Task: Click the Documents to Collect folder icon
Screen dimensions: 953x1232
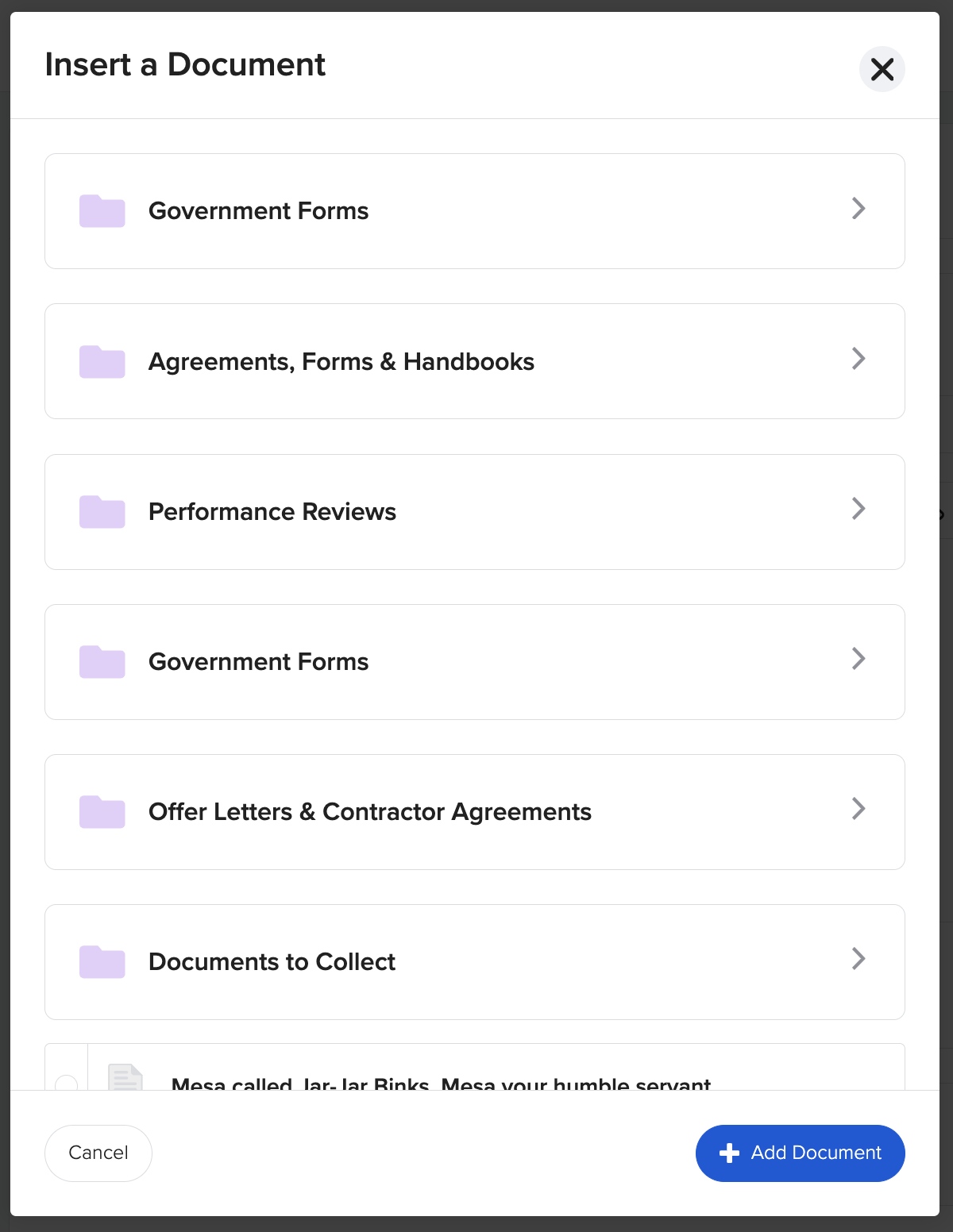Action: click(x=102, y=962)
